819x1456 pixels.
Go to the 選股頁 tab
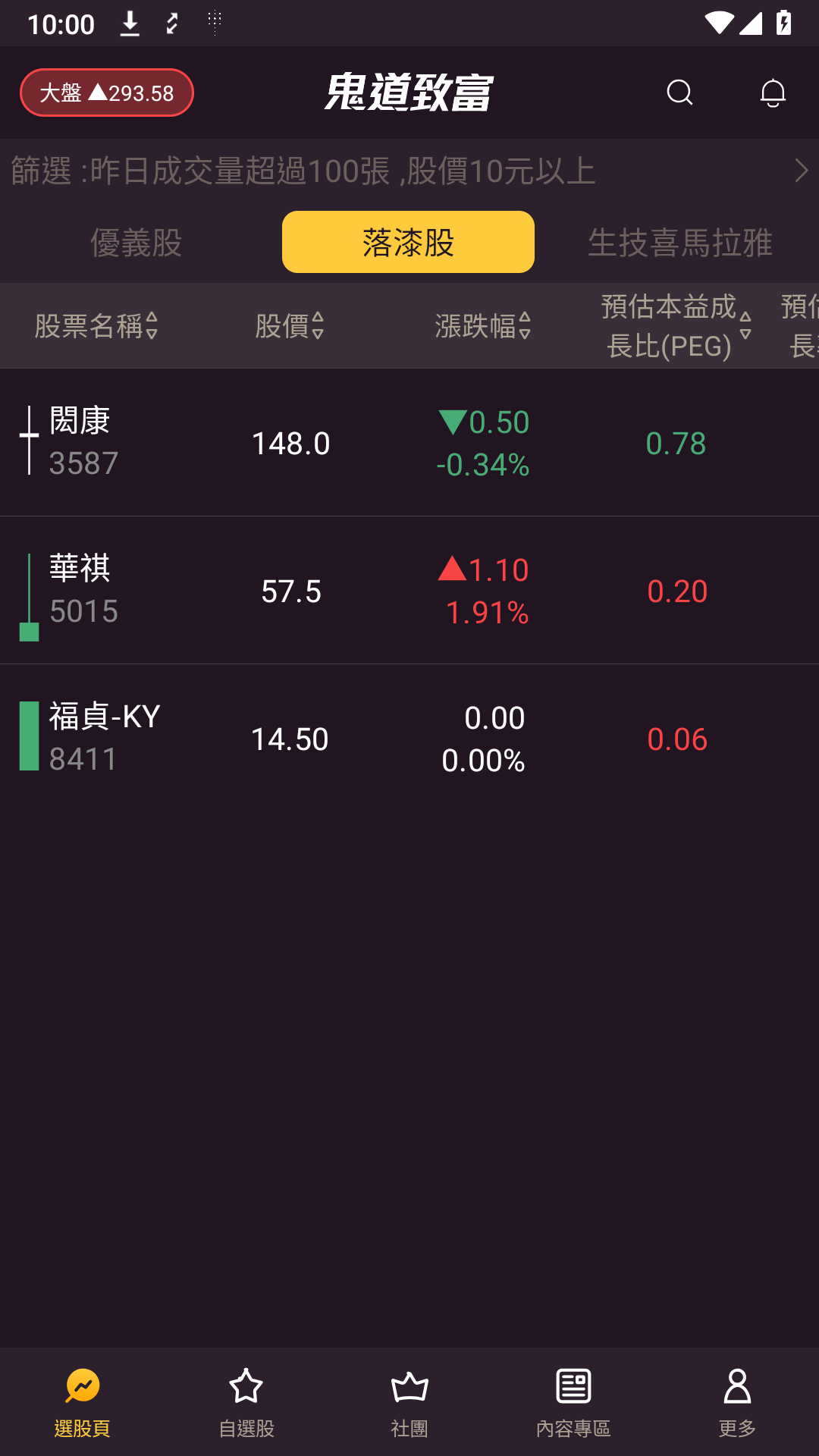82,1403
